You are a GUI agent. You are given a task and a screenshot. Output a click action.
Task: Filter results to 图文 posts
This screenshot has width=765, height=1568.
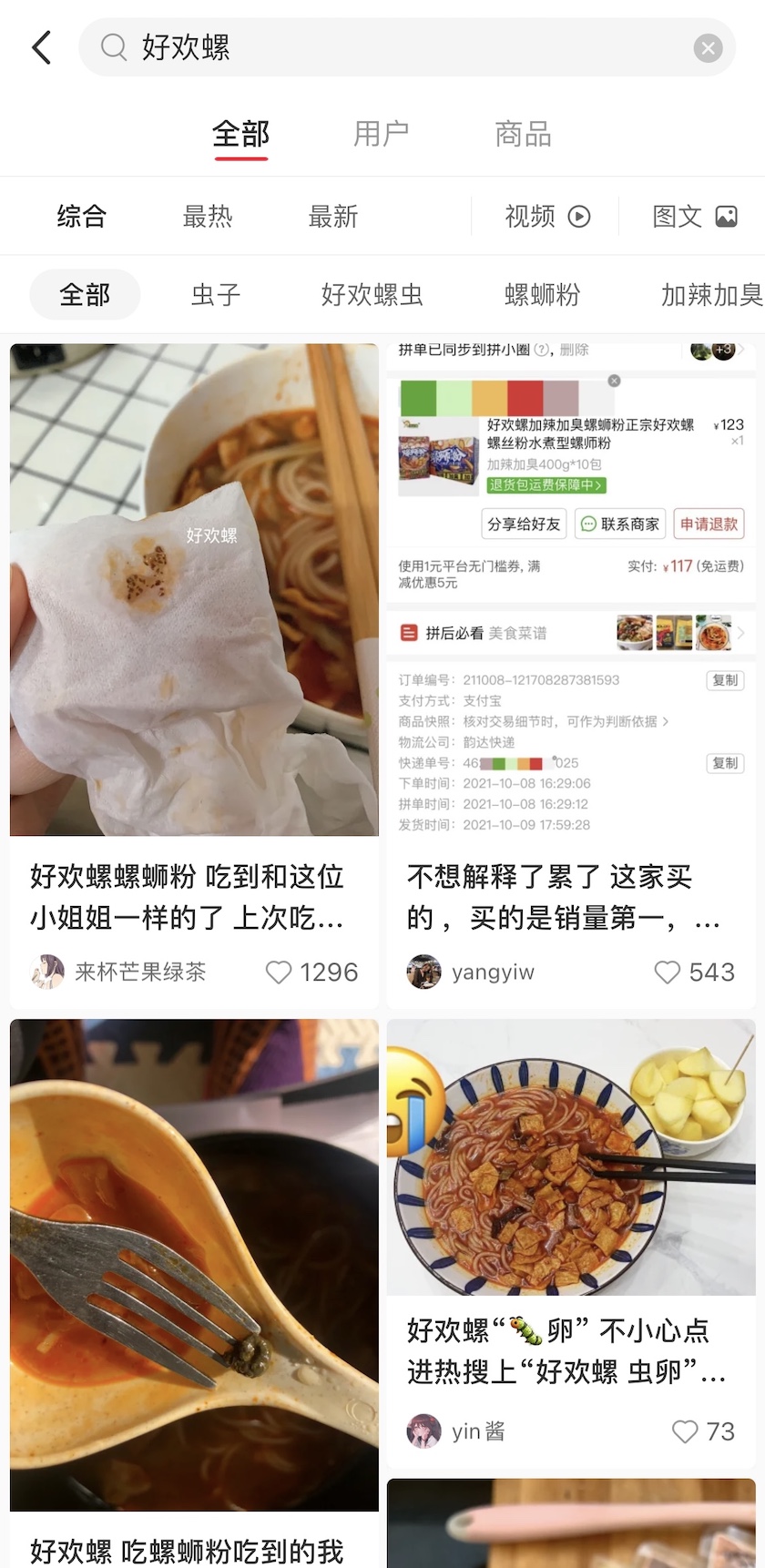(x=694, y=217)
